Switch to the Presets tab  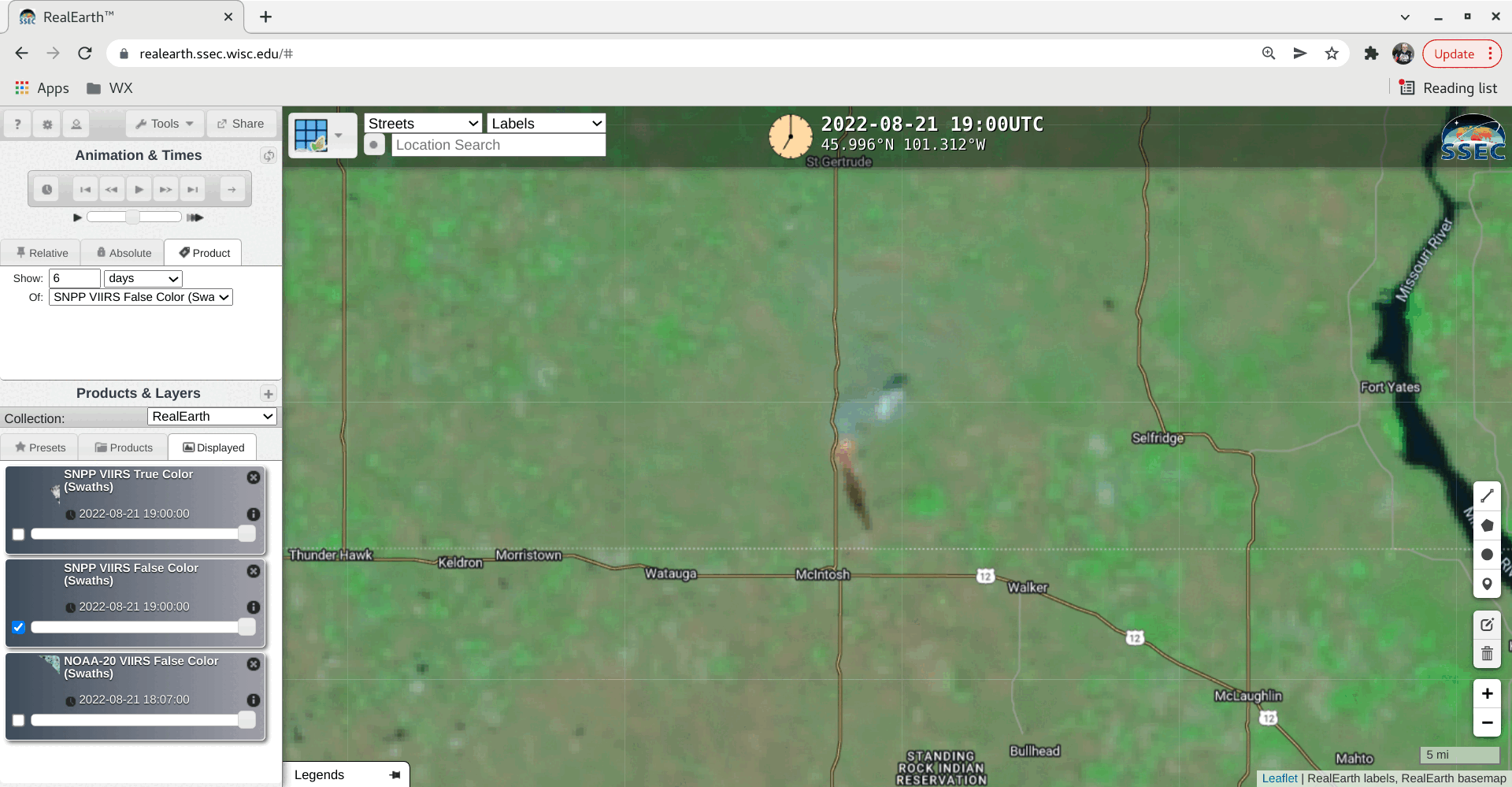point(40,447)
